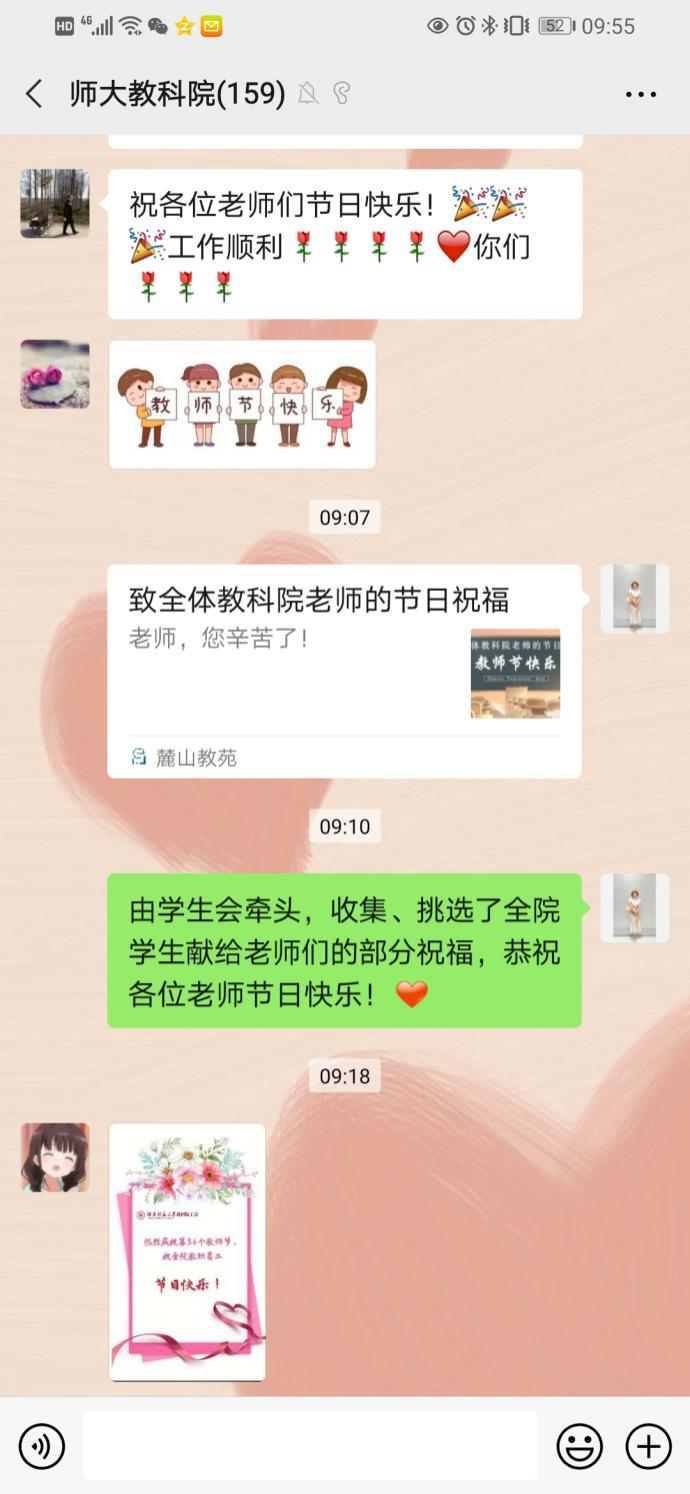Go back from 师大教科院 group chat
This screenshot has height=1494, width=690.
pos(34,94)
